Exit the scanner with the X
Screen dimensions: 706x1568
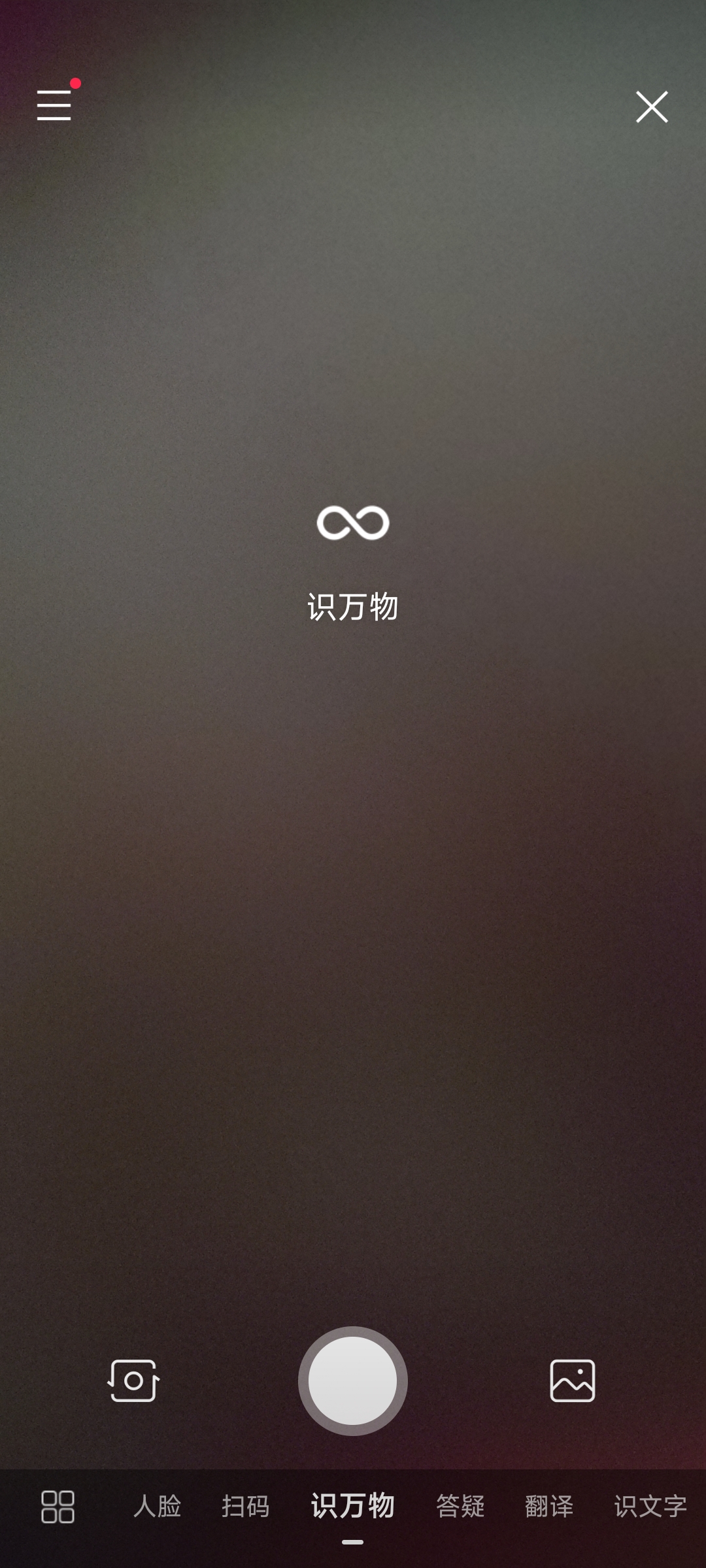(x=651, y=106)
